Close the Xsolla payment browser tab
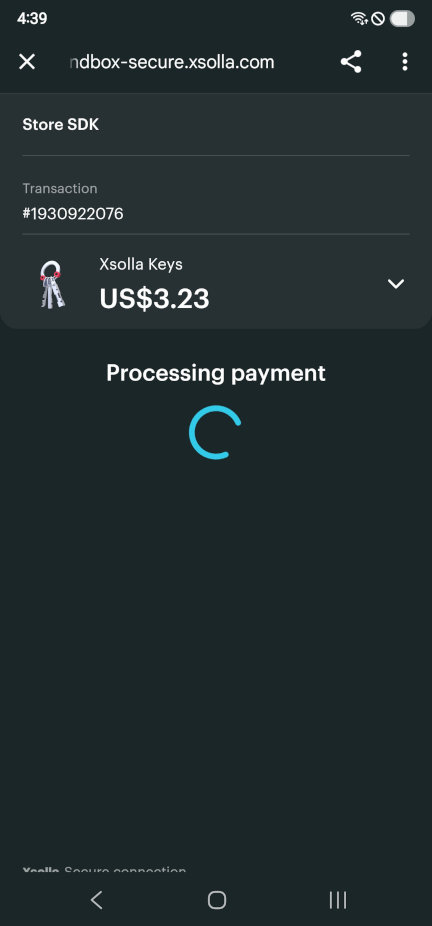The image size is (432, 926). pyautogui.click(x=27, y=61)
